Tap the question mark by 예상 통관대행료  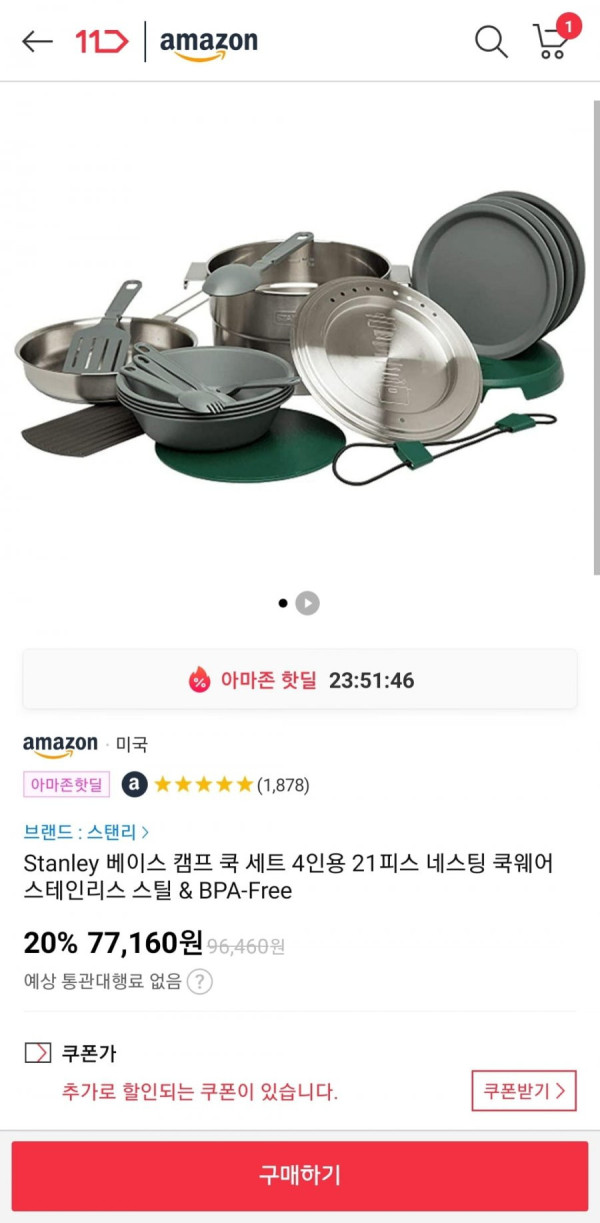point(200,982)
